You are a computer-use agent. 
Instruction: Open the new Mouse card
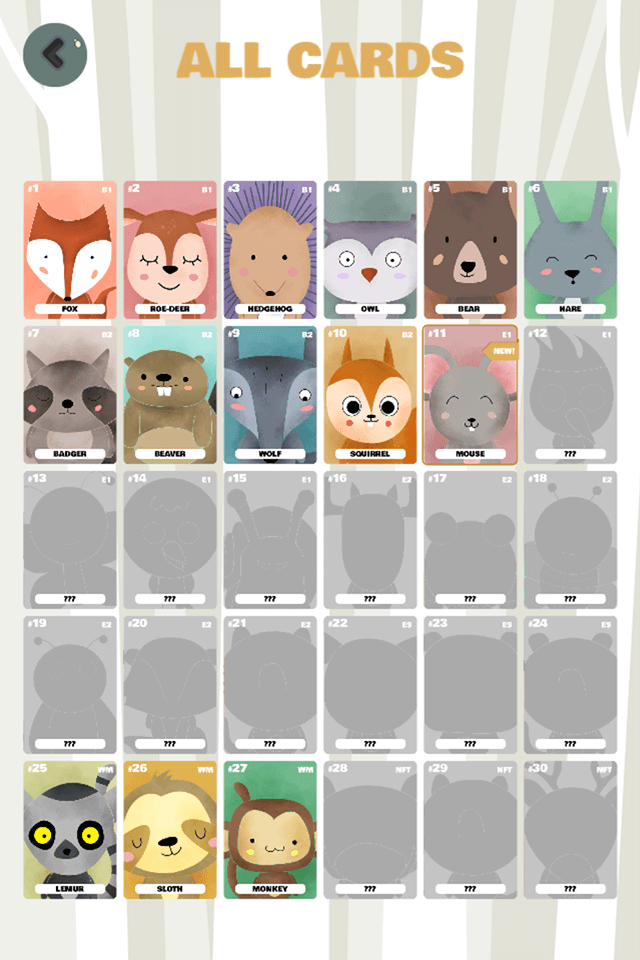(x=470, y=394)
